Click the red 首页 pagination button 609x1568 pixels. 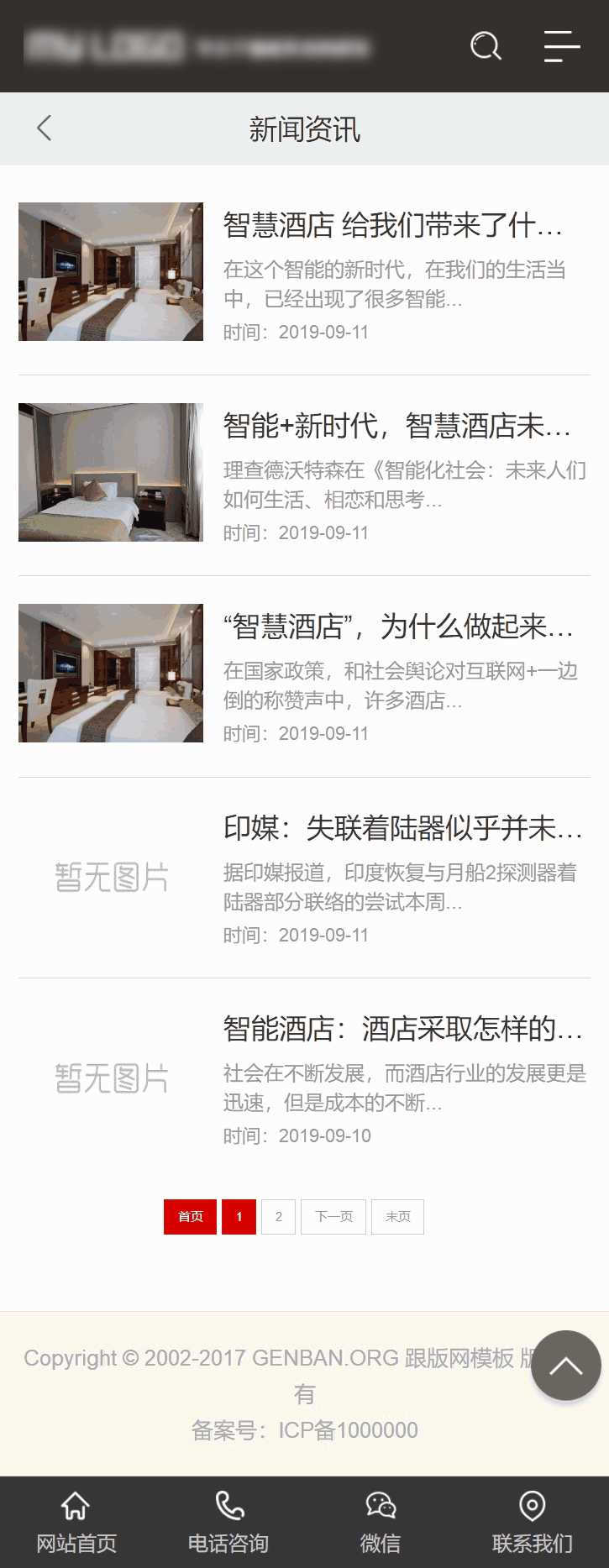[x=190, y=1216]
